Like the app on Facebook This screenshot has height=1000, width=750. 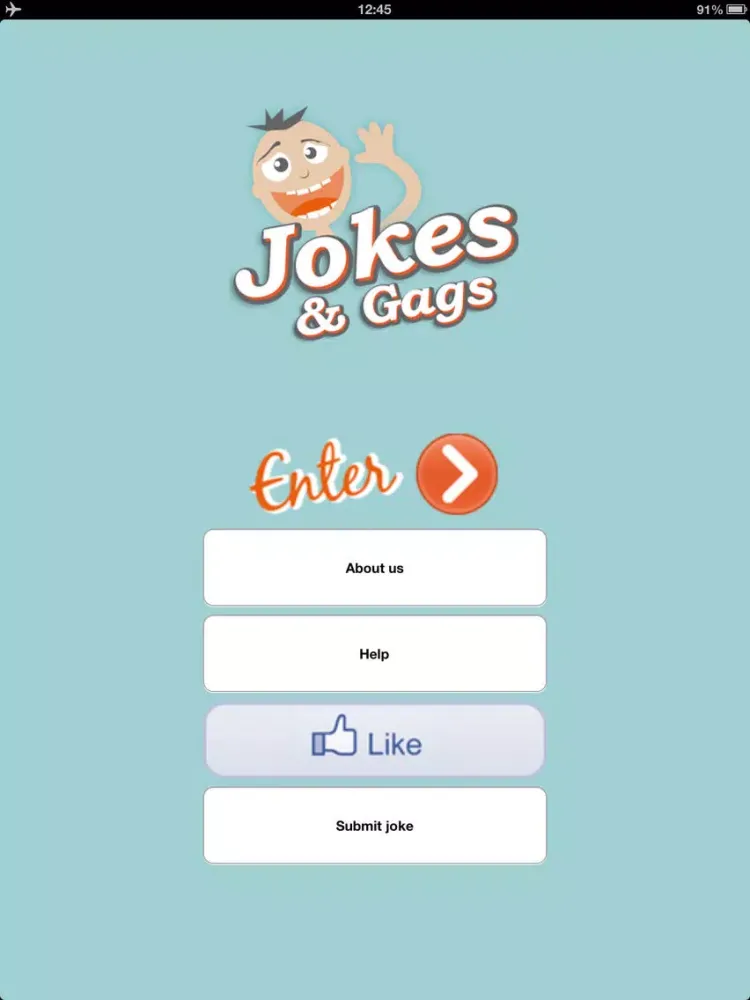(375, 741)
